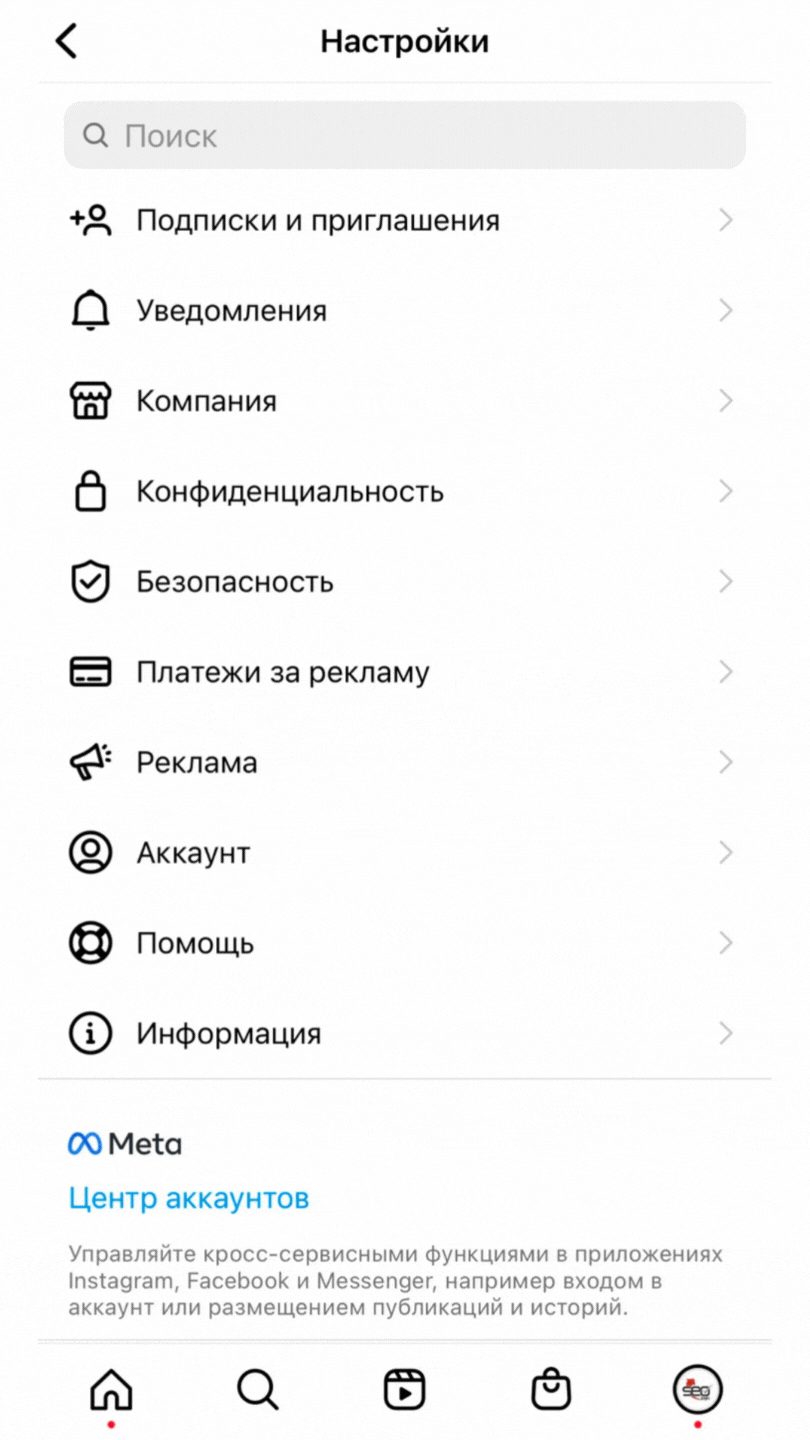Tap the Поиск search field
Viewport: 810px width, 1440px height.
pyautogui.click(x=404, y=135)
